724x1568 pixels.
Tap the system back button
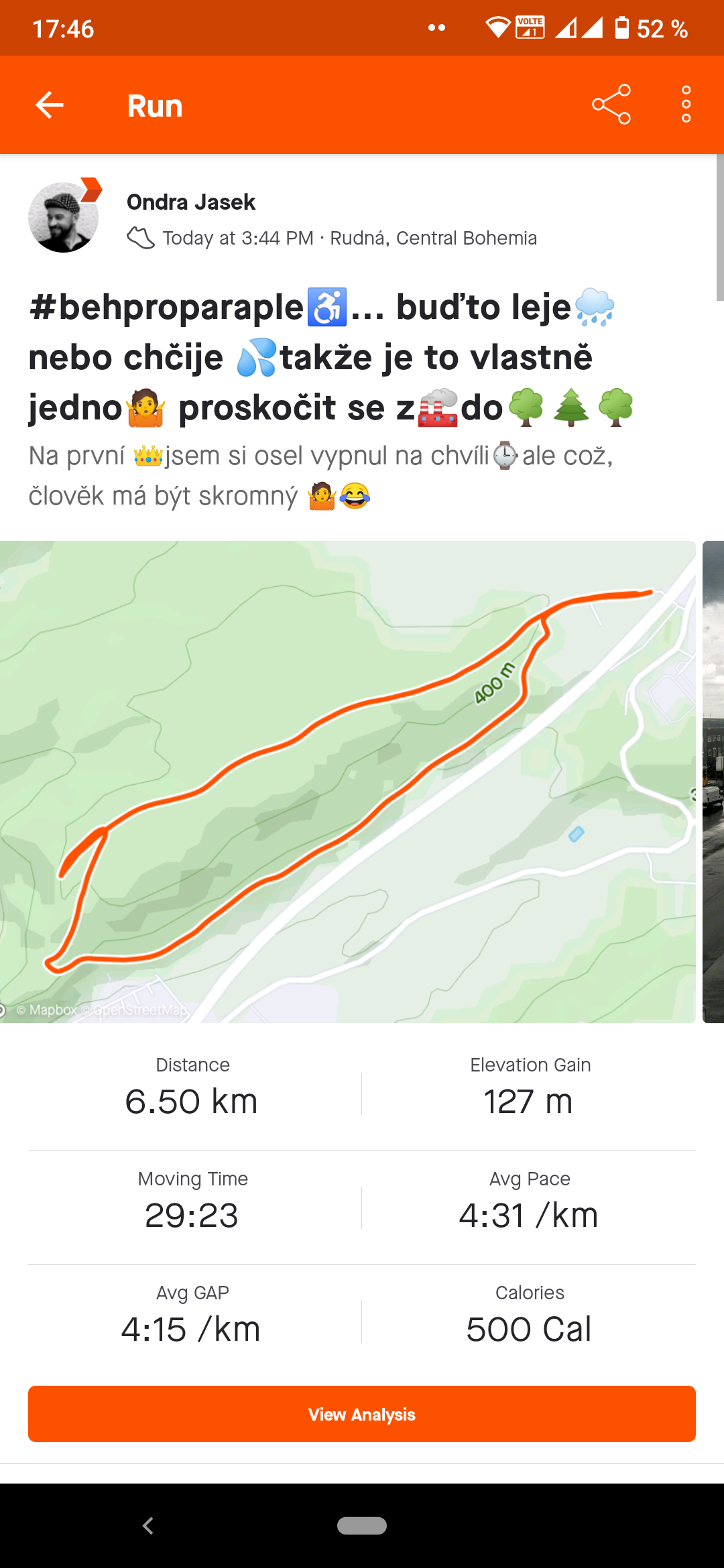(148, 1526)
